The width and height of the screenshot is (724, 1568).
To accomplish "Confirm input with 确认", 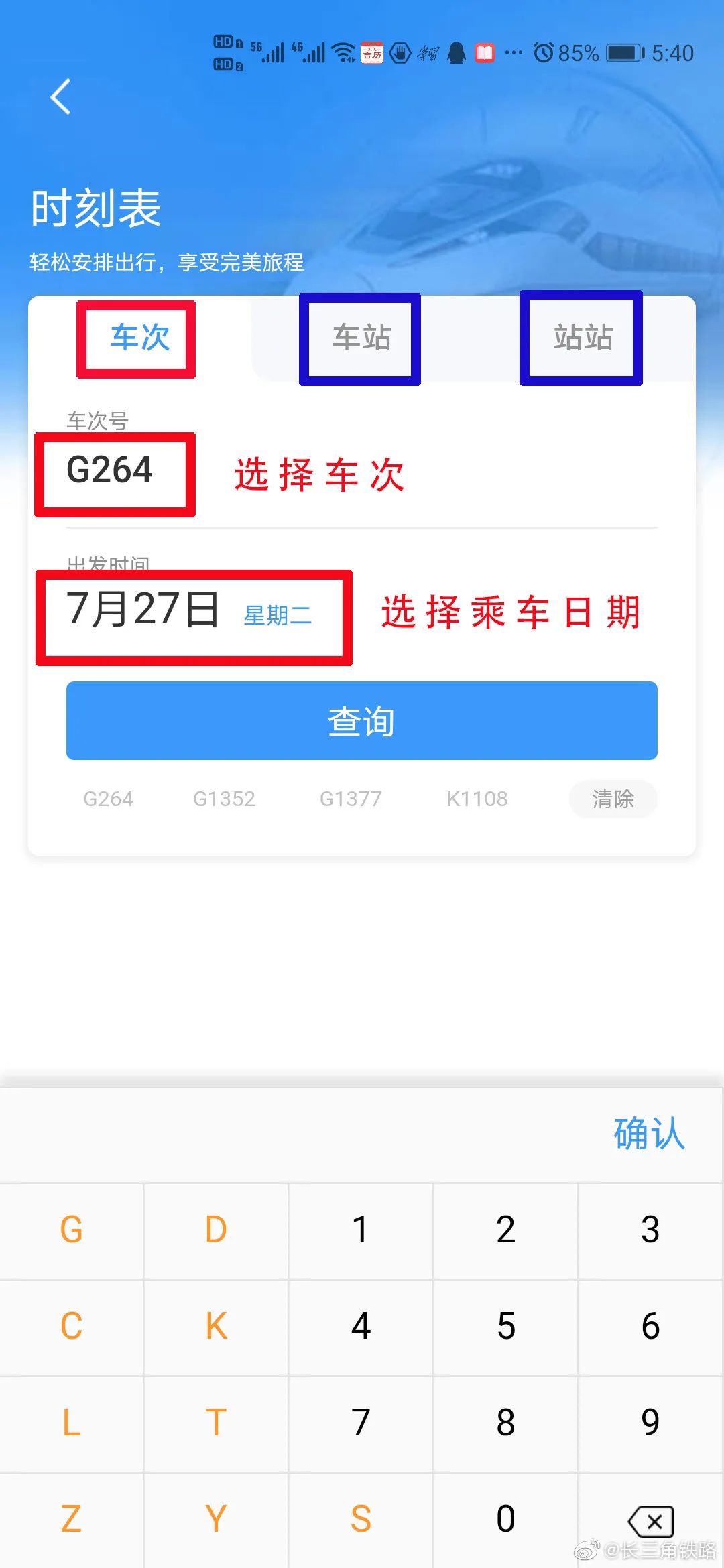I will (x=649, y=1134).
